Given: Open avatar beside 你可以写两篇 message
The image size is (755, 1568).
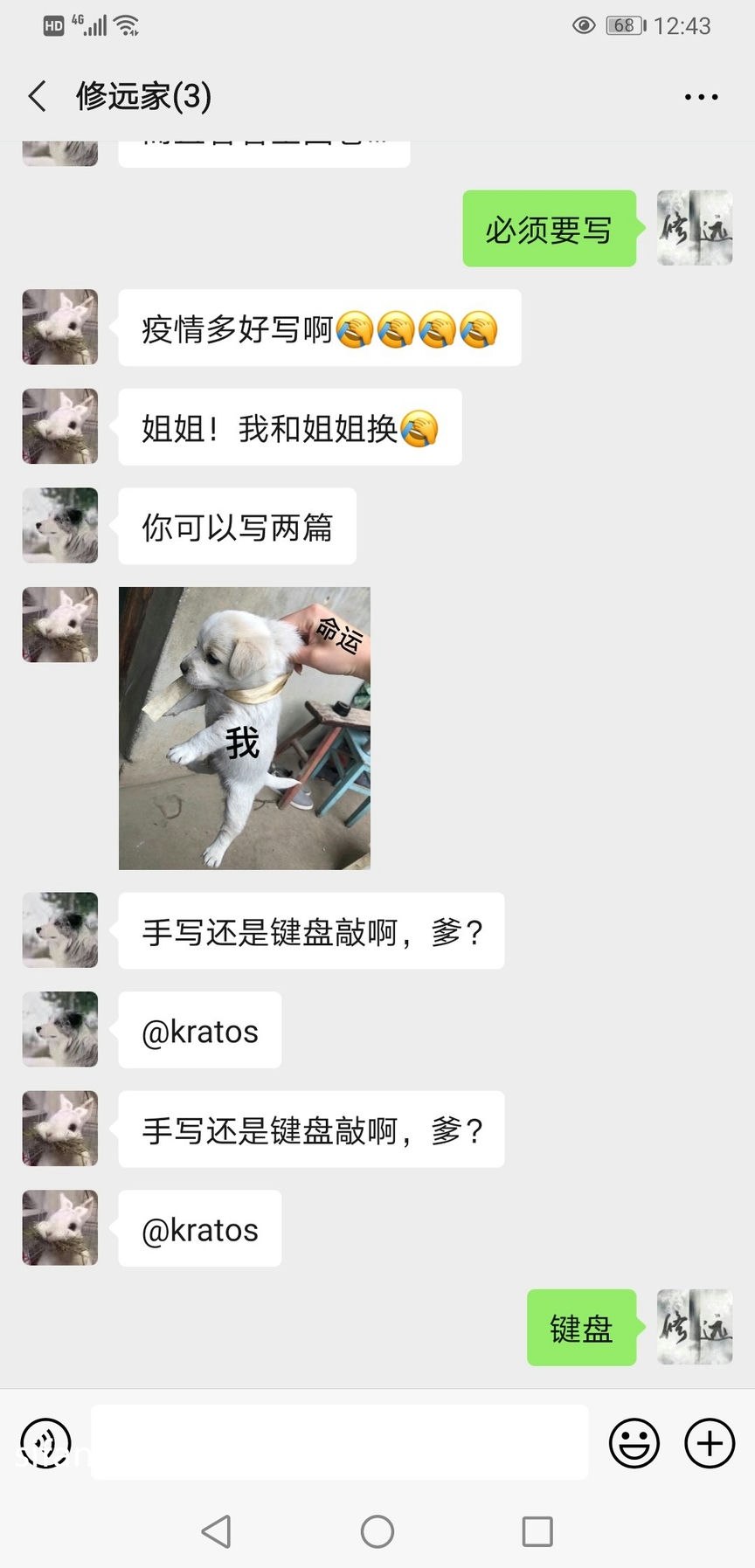Looking at the screenshot, I should coord(60,525).
